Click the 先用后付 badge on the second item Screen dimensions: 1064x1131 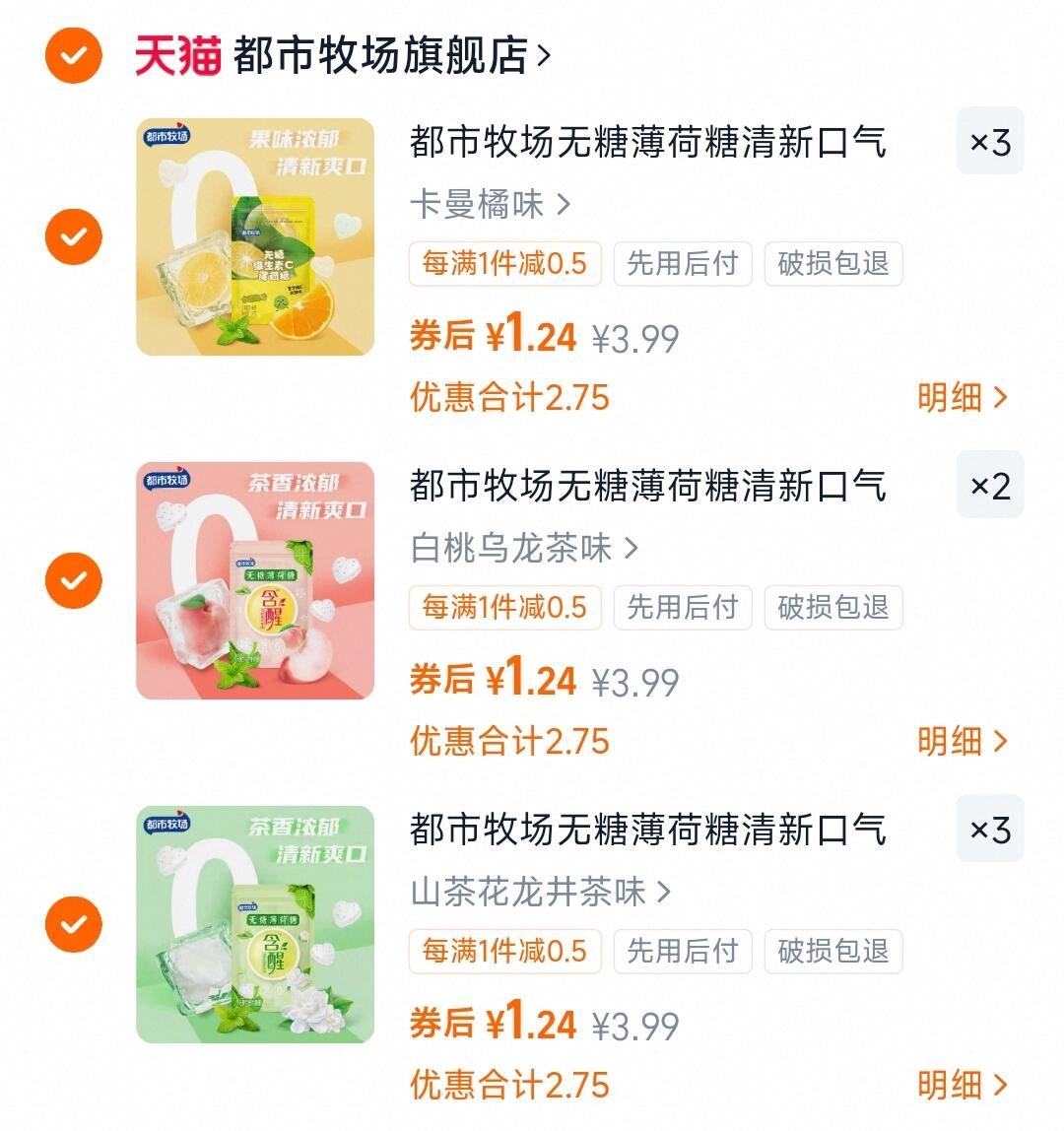tap(683, 608)
